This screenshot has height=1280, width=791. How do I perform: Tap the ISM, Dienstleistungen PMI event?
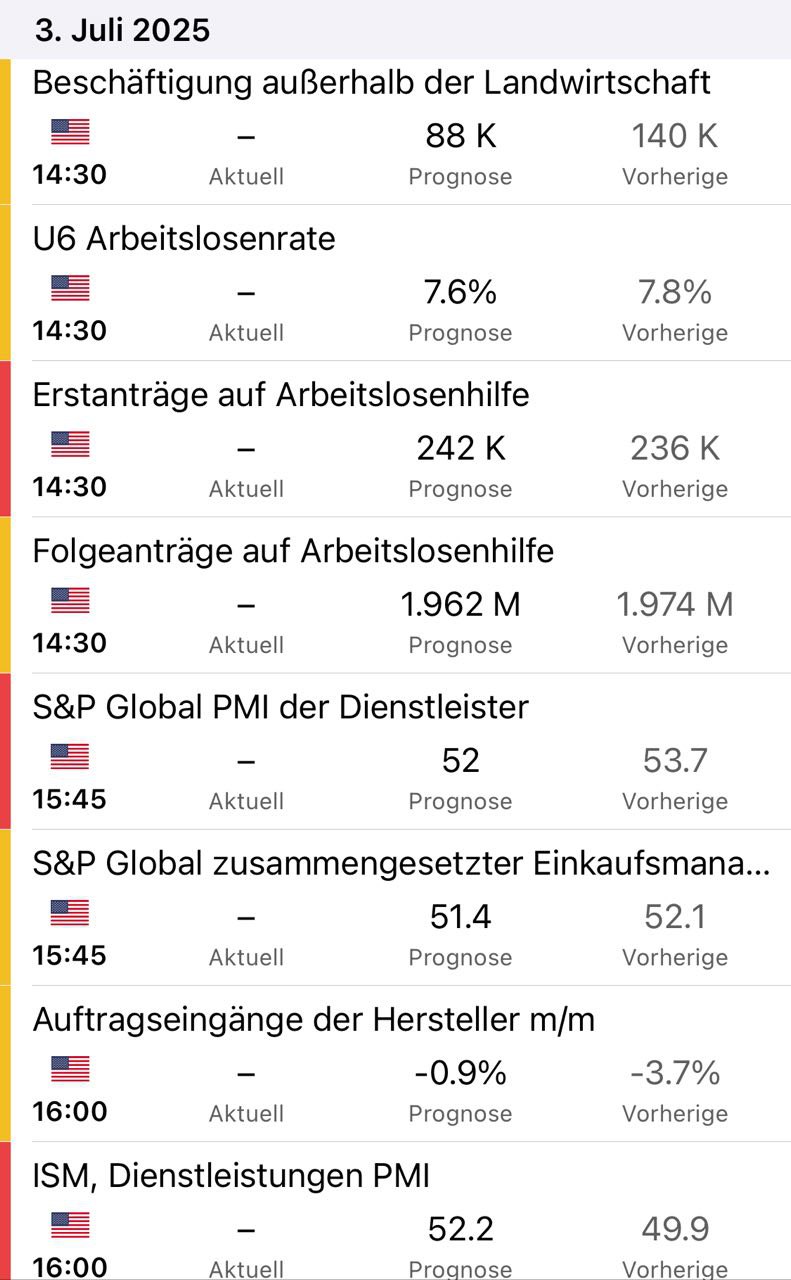[x=231, y=1175]
